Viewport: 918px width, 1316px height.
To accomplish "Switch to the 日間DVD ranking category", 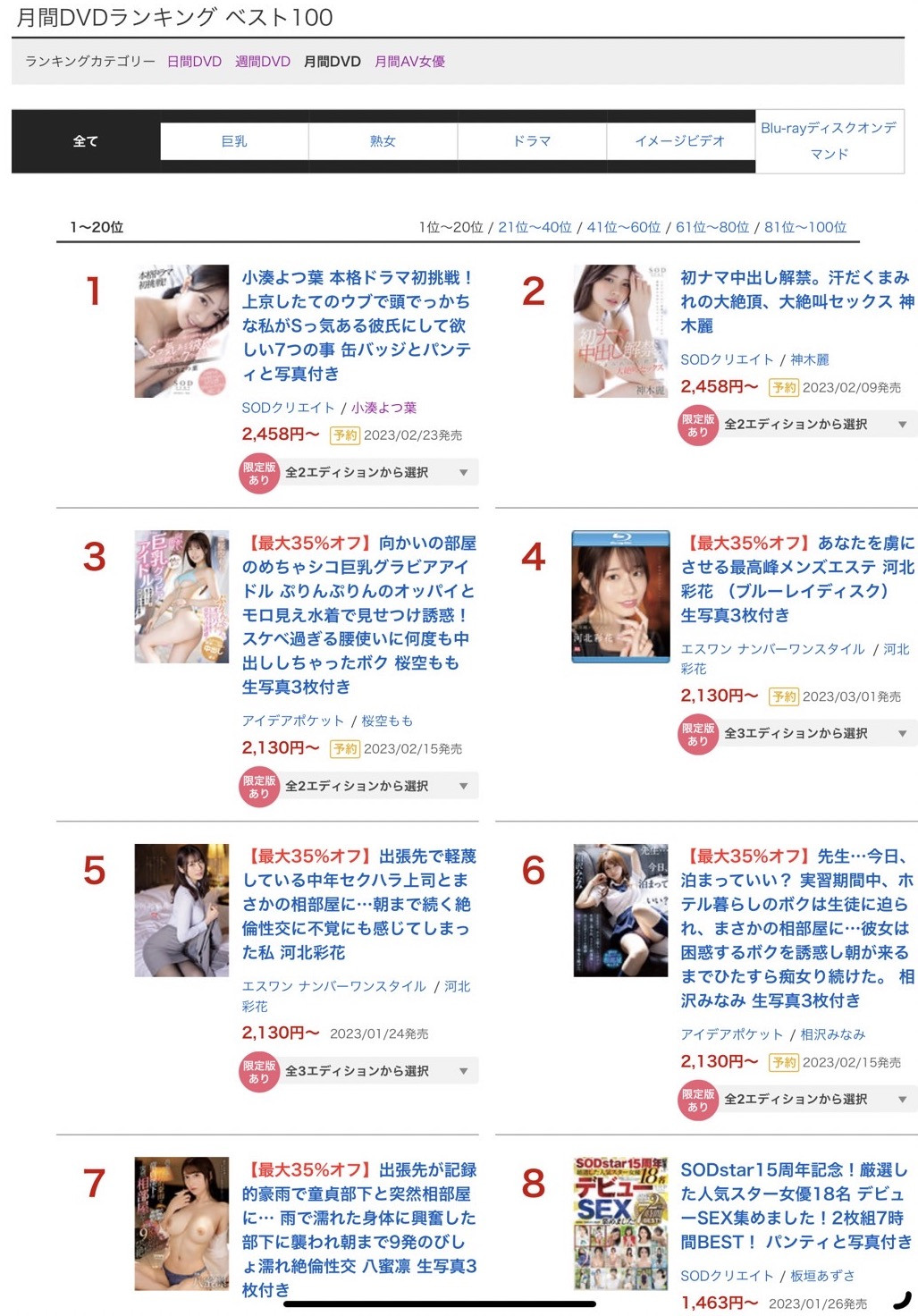I will 194,62.
